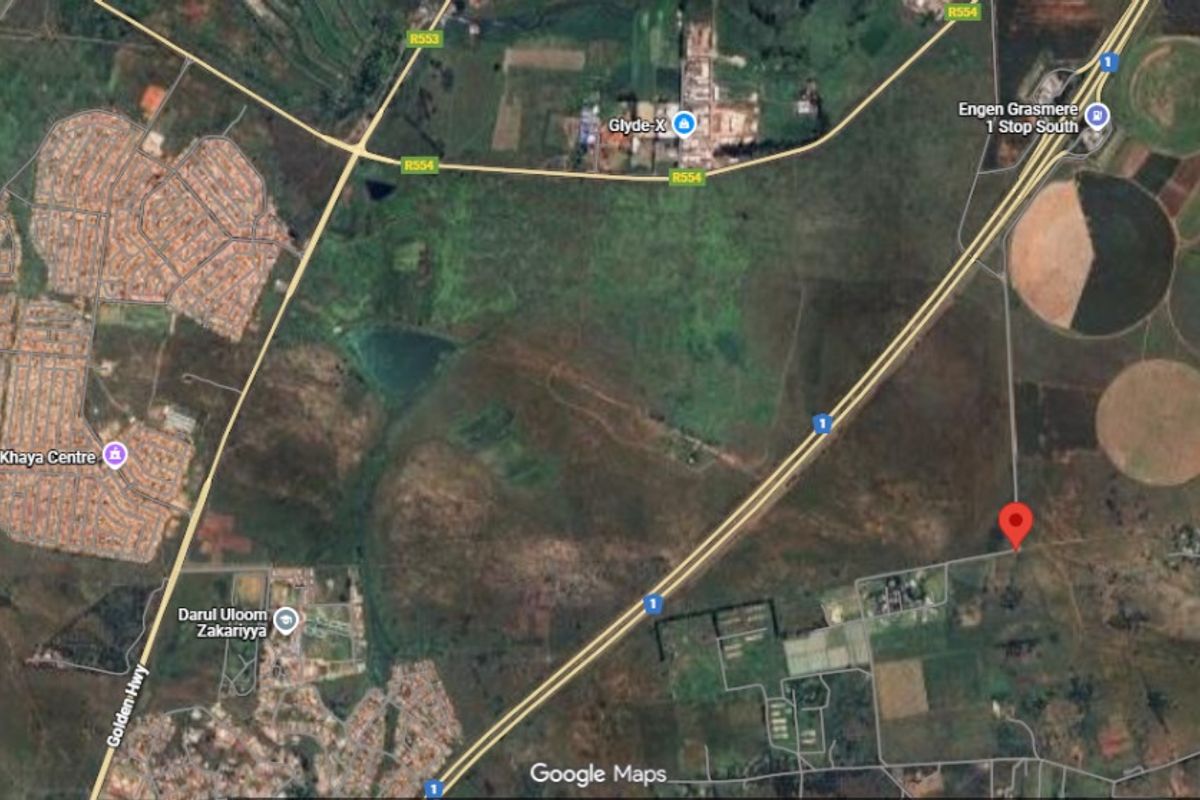Select the red dropped location pin
1200x800 pixels.
point(1016,522)
